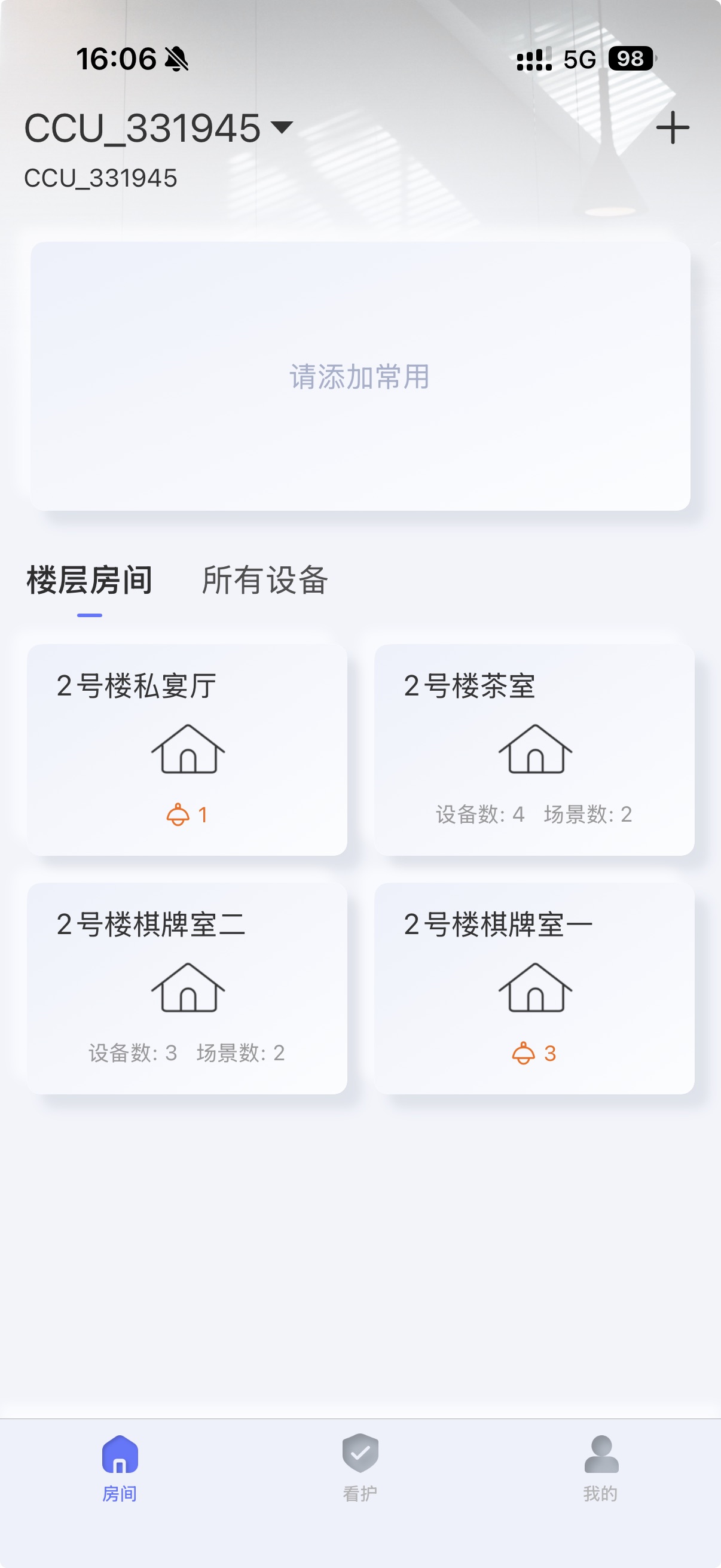This screenshot has height=1568, width=721.
Task: Open the 2号楼茶室 room card
Action: pyautogui.click(x=534, y=750)
